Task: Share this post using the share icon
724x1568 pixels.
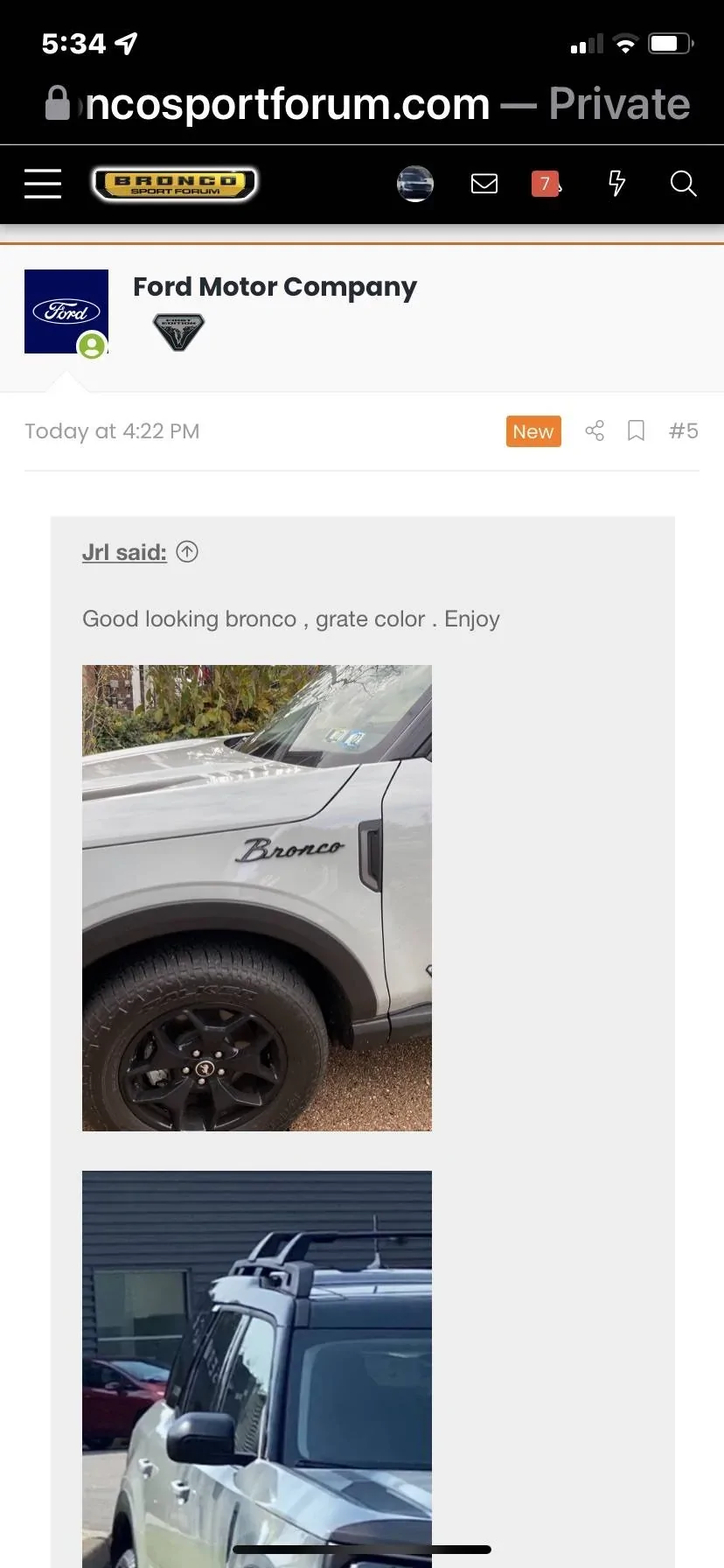Action: [x=595, y=430]
